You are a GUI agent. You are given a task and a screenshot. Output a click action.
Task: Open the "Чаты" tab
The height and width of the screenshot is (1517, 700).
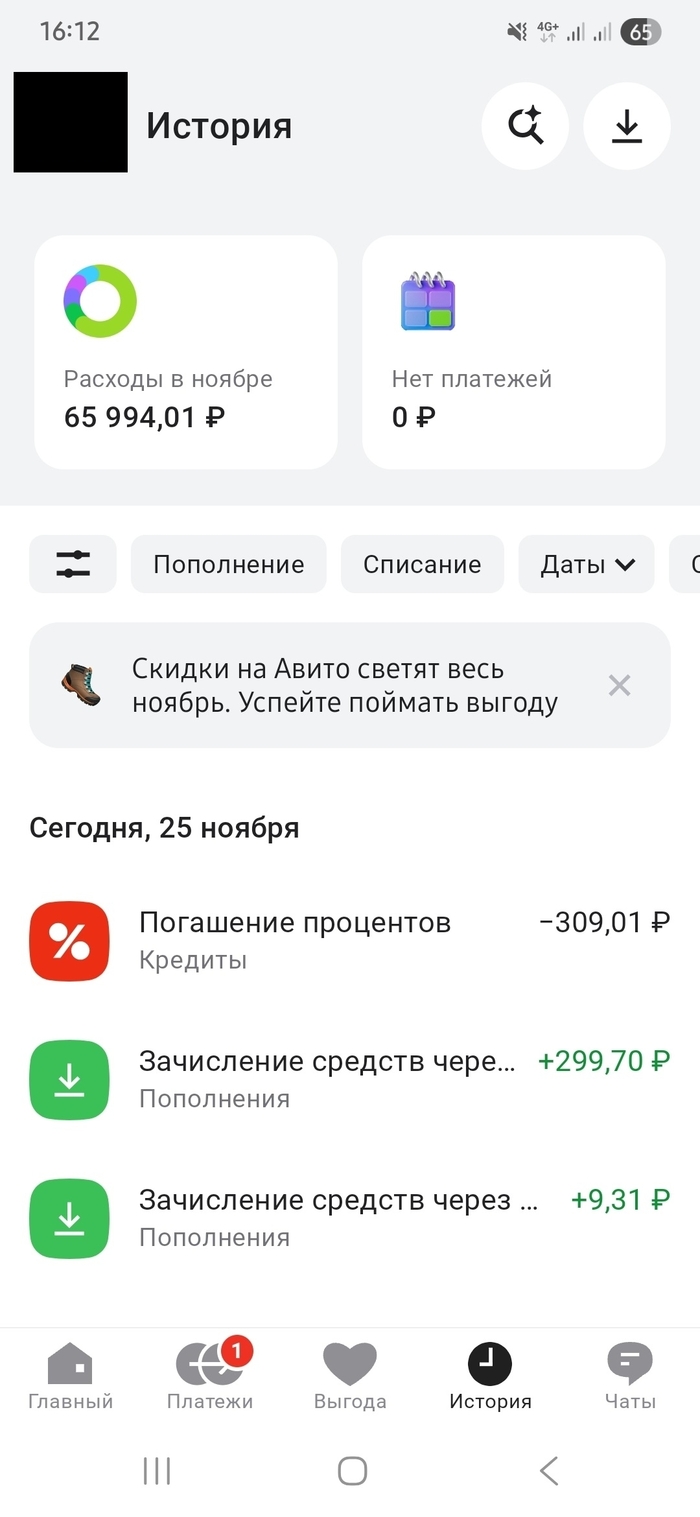coord(630,1376)
